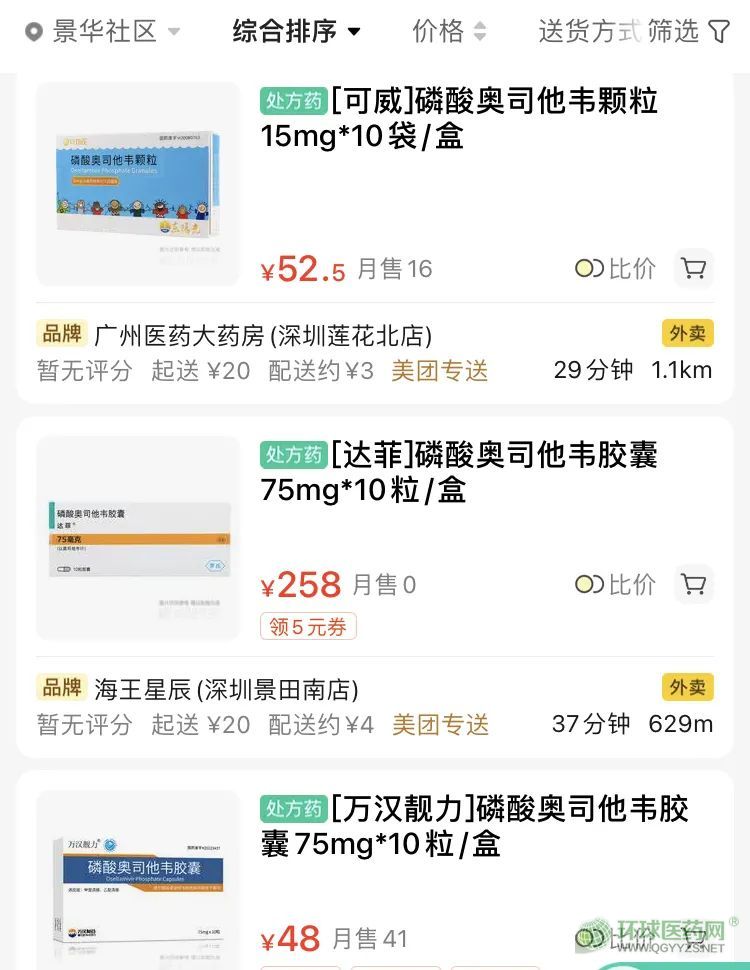
Task: Open the 景华社区 location dropdown
Action: (x=103, y=32)
